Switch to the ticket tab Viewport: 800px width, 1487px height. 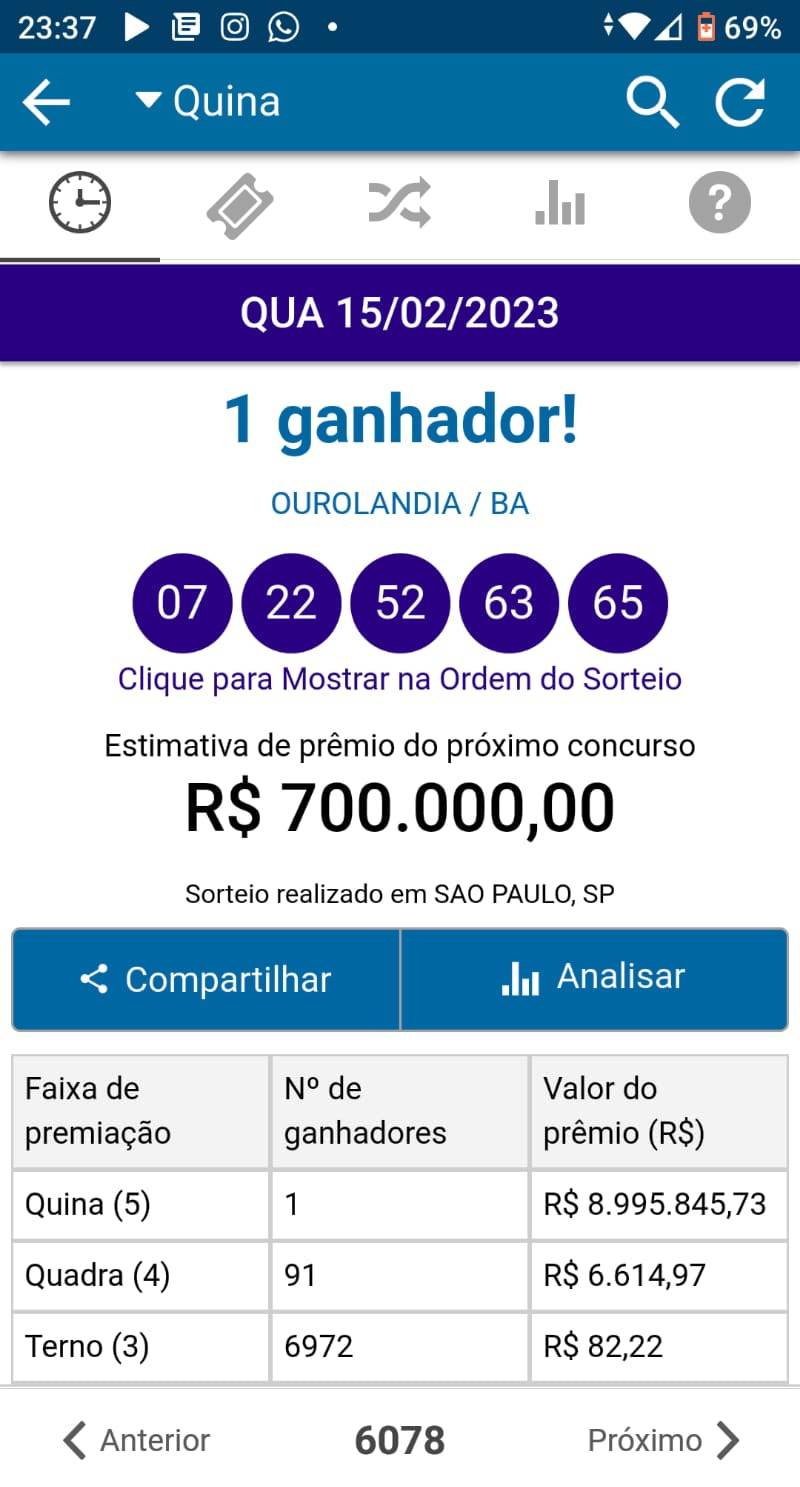[240, 204]
